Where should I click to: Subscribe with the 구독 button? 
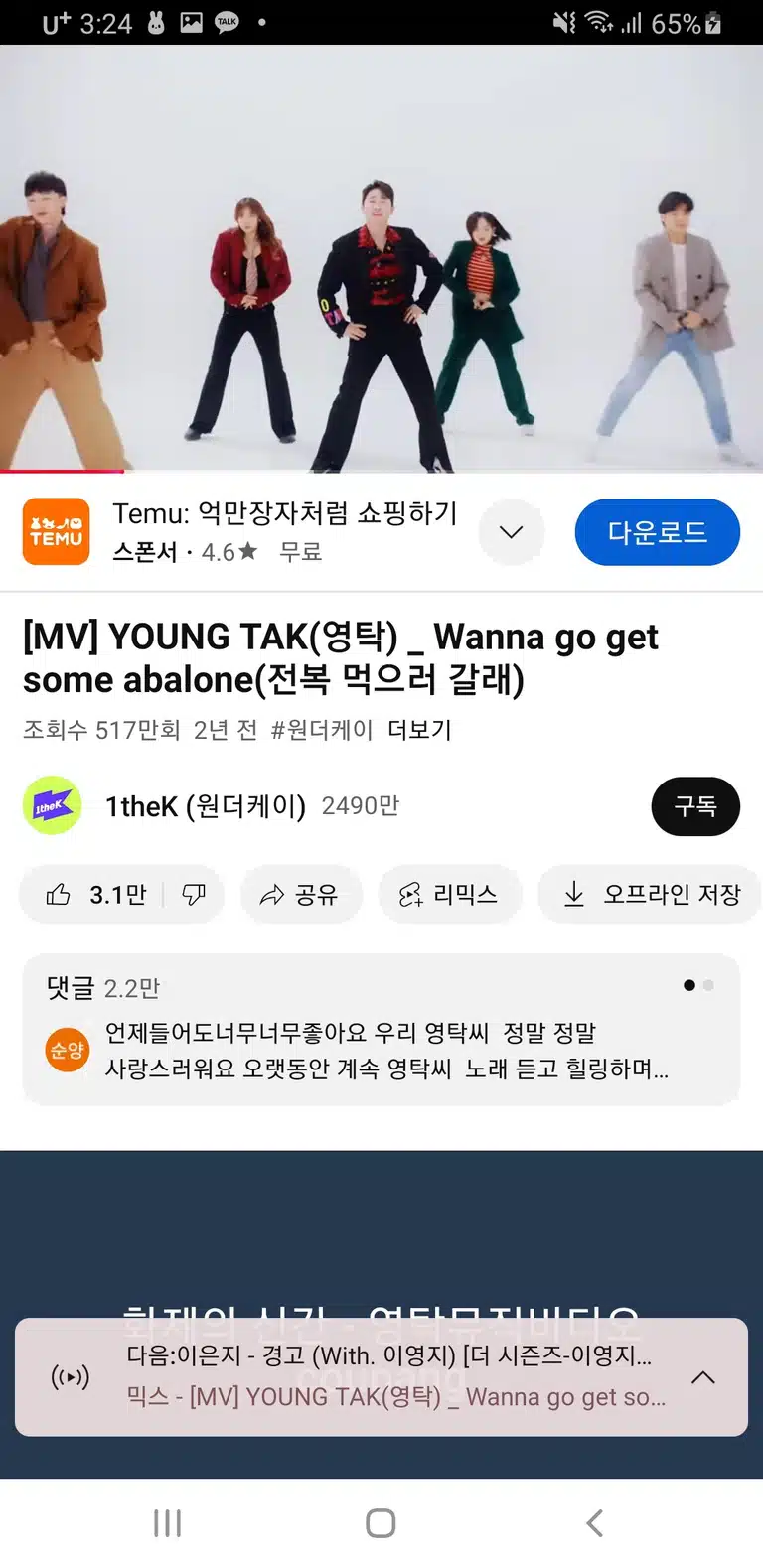click(695, 805)
